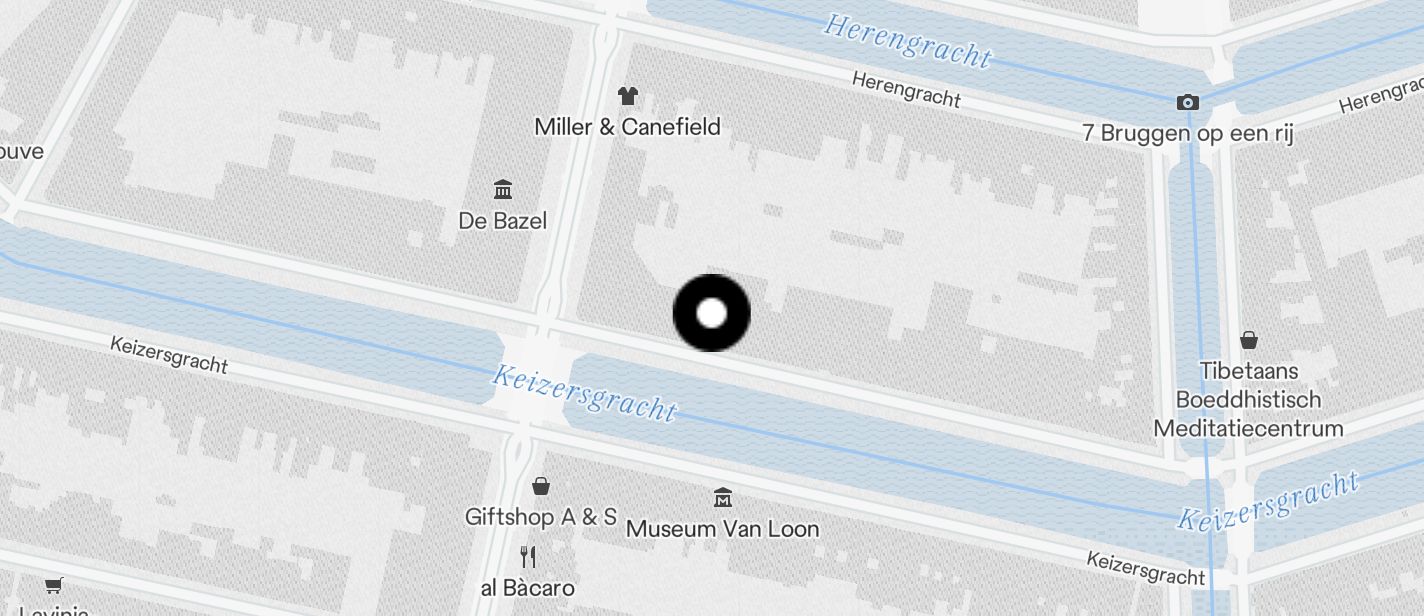Select the De Bazel museum marker

(x=503, y=190)
